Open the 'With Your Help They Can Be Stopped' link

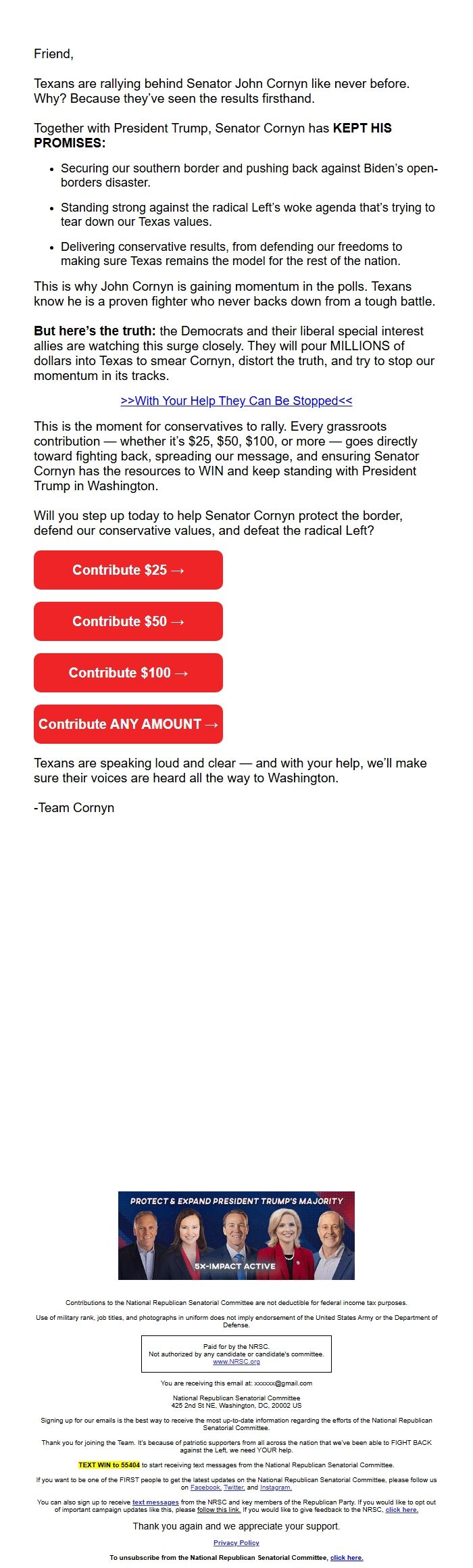point(236,400)
